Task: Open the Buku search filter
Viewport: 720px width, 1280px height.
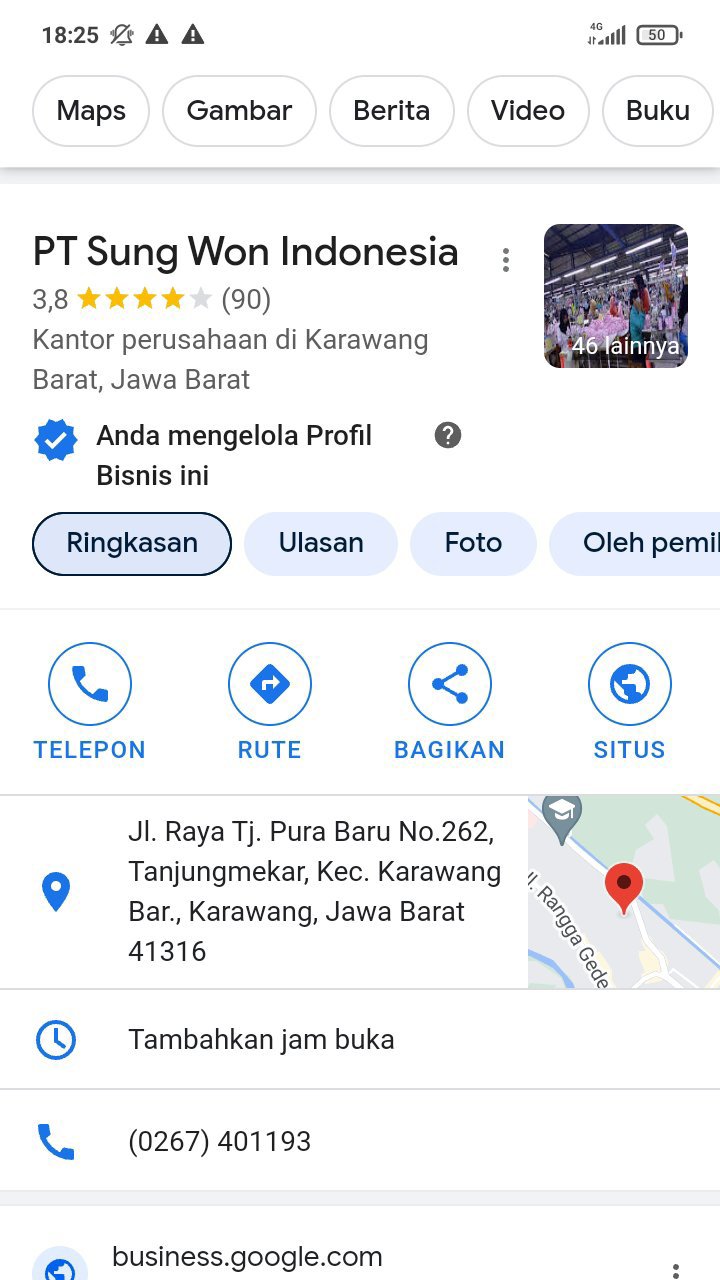Action: tap(657, 111)
